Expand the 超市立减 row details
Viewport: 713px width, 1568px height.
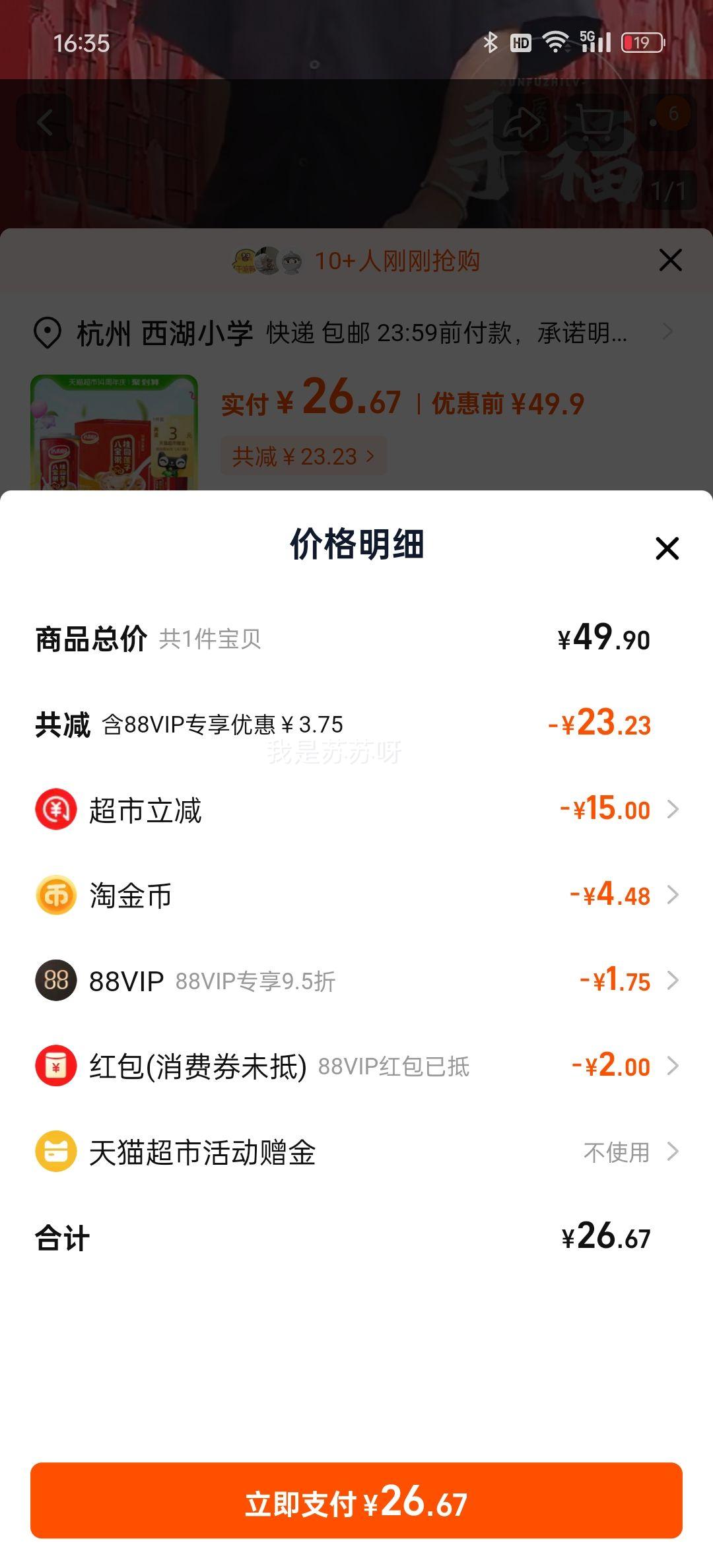672,809
